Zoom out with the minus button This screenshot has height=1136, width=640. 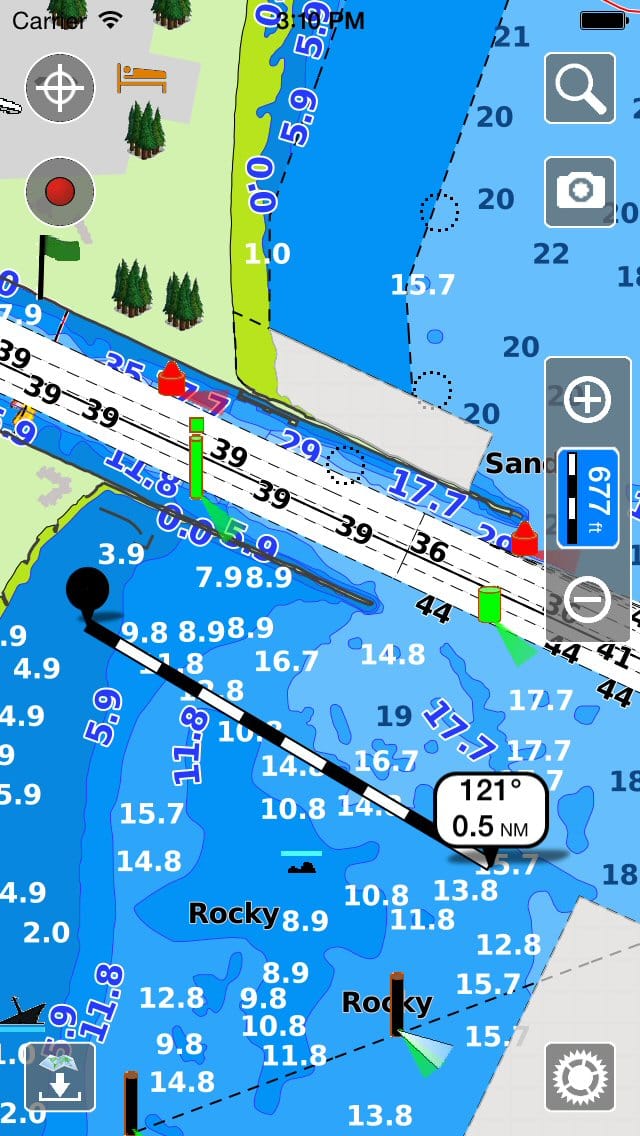tap(587, 600)
